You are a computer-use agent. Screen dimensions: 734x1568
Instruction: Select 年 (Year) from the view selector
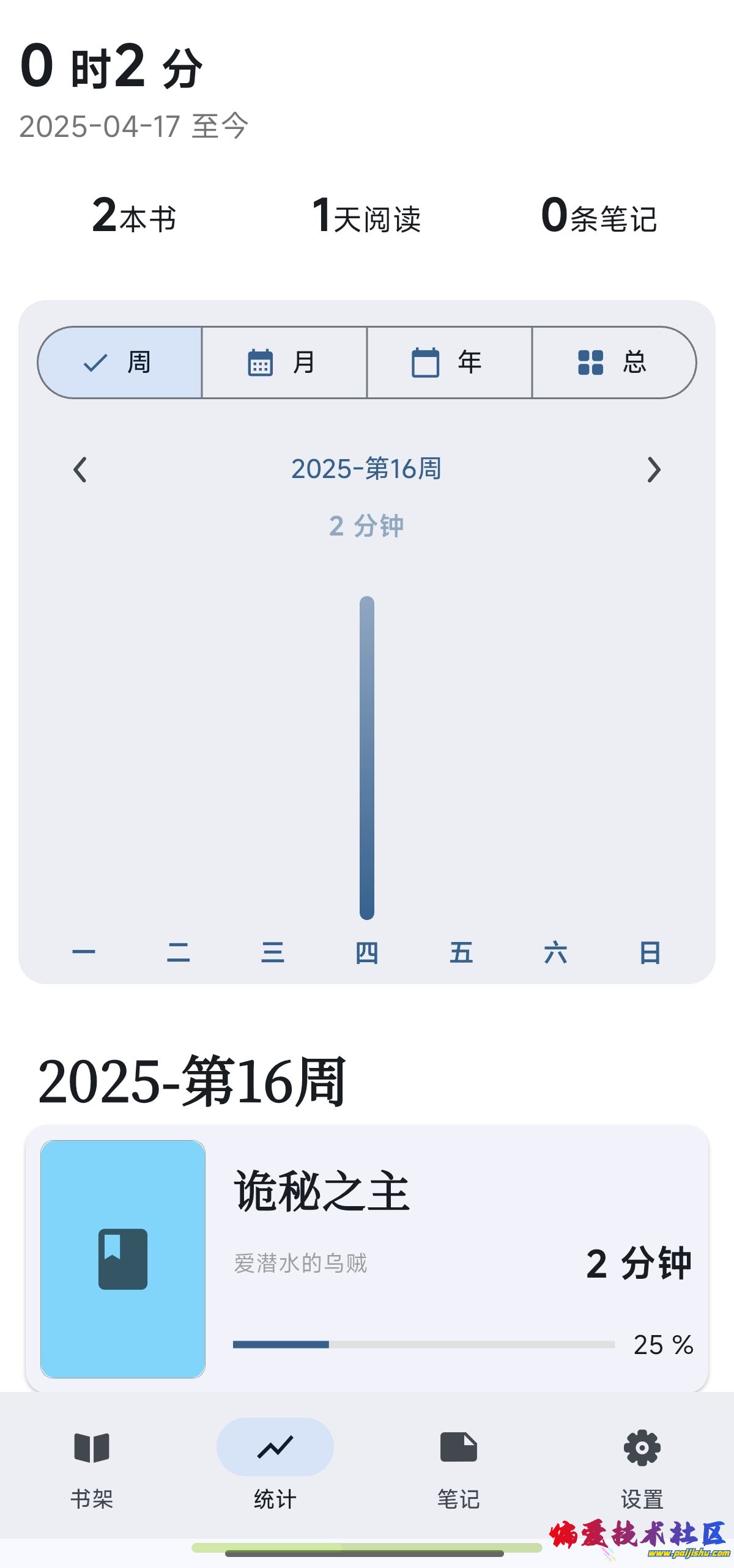tap(450, 362)
